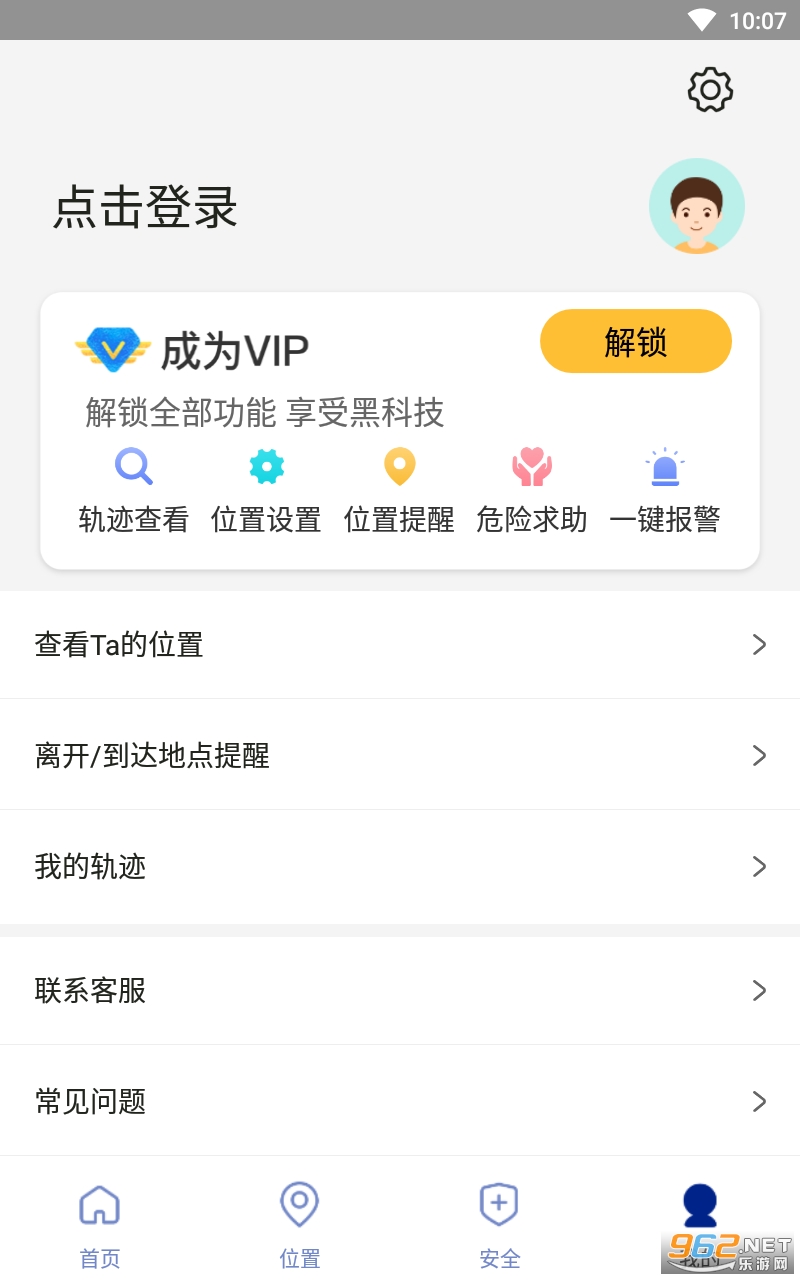The height and width of the screenshot is (1280, 800).
Task: Select the 一键报警 feature icon
Action: 664,467
